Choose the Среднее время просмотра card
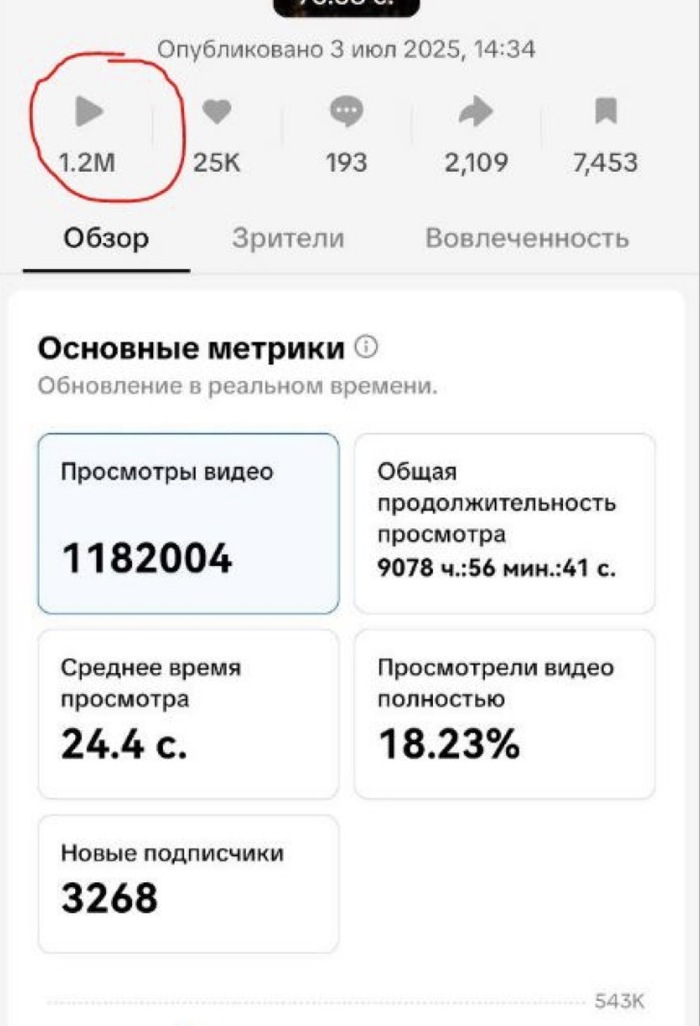 (x=188, y=714)
